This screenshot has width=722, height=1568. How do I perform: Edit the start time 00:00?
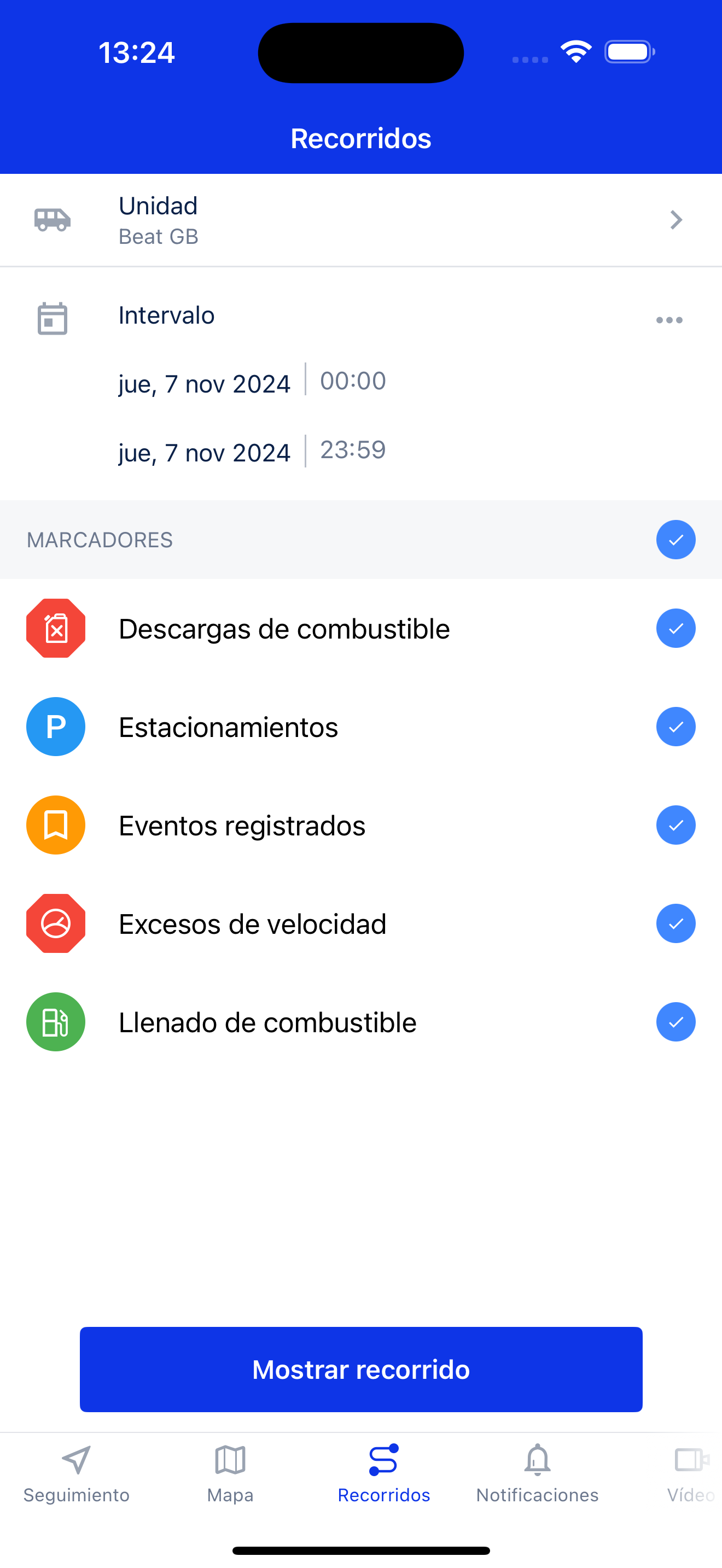(353, 381)
